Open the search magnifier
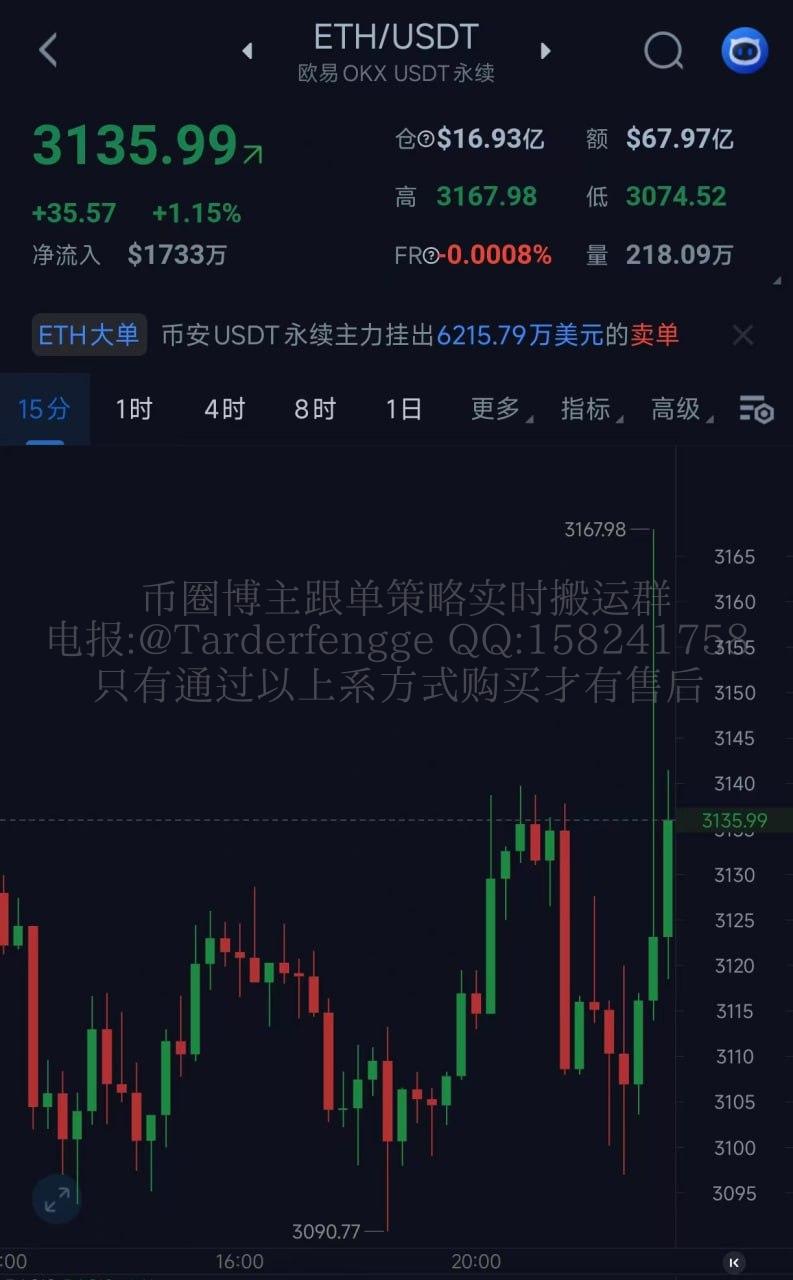This screenshot has height=1280, width=793. 663,50
